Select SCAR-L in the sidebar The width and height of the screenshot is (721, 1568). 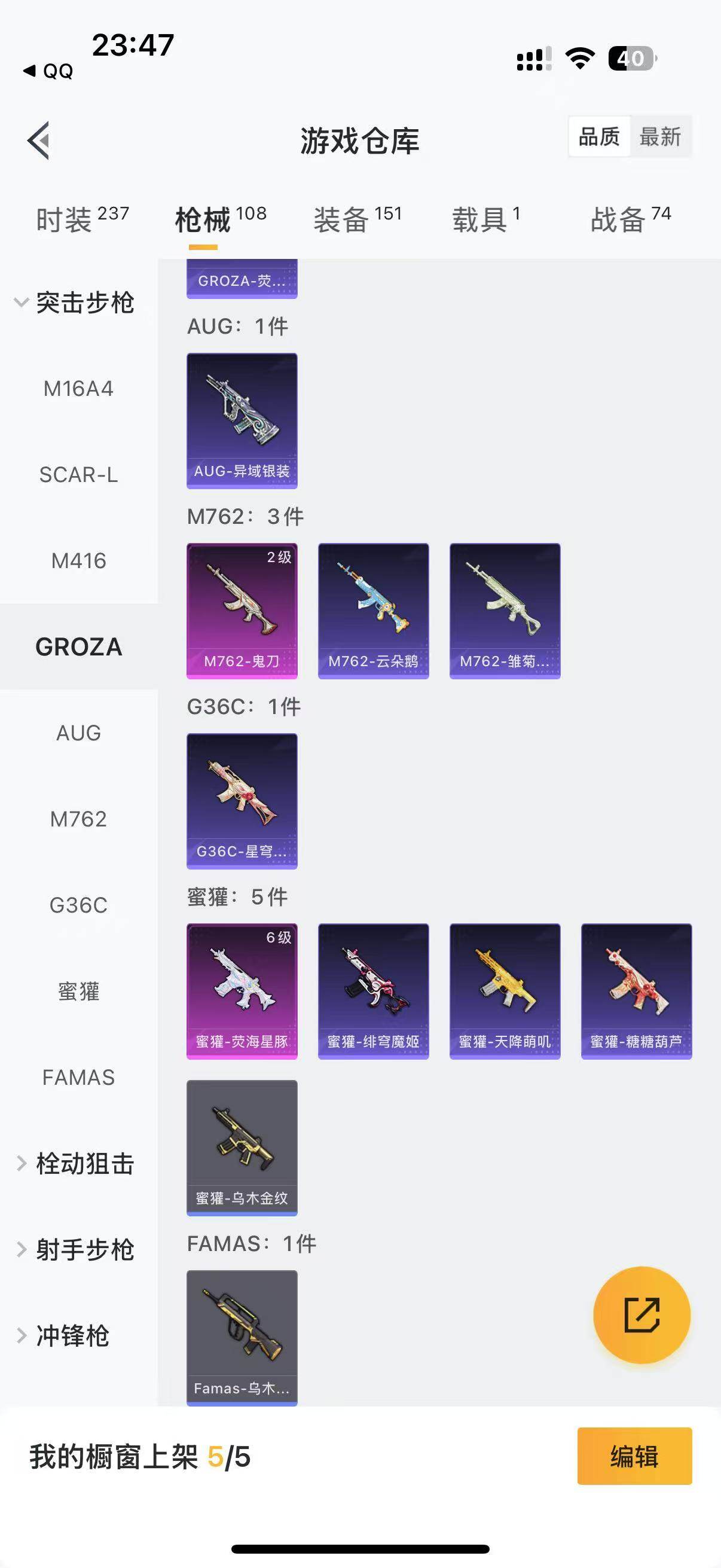pos(78,475)
